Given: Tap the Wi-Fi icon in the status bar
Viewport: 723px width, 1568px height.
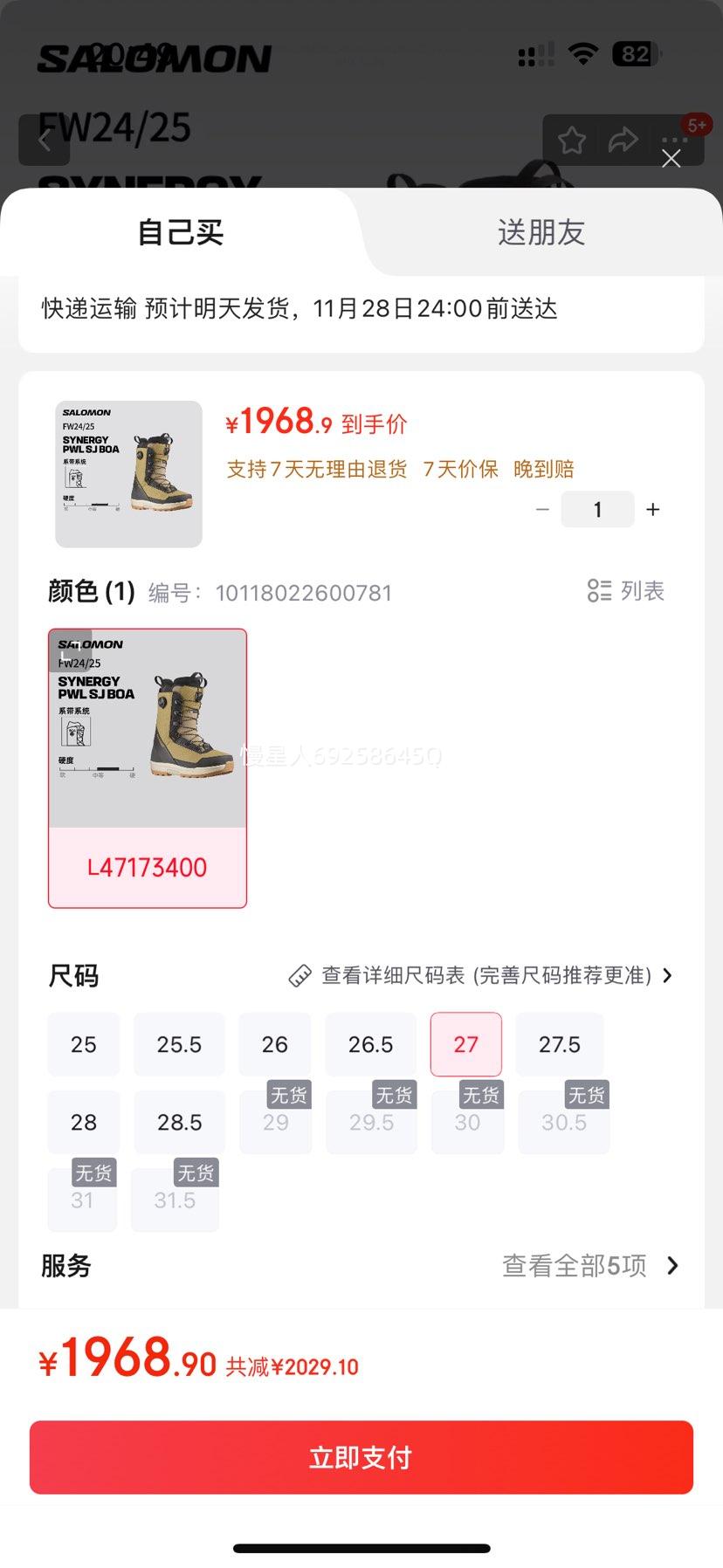Looking at the screenshot, I should (x=583, y=52).
